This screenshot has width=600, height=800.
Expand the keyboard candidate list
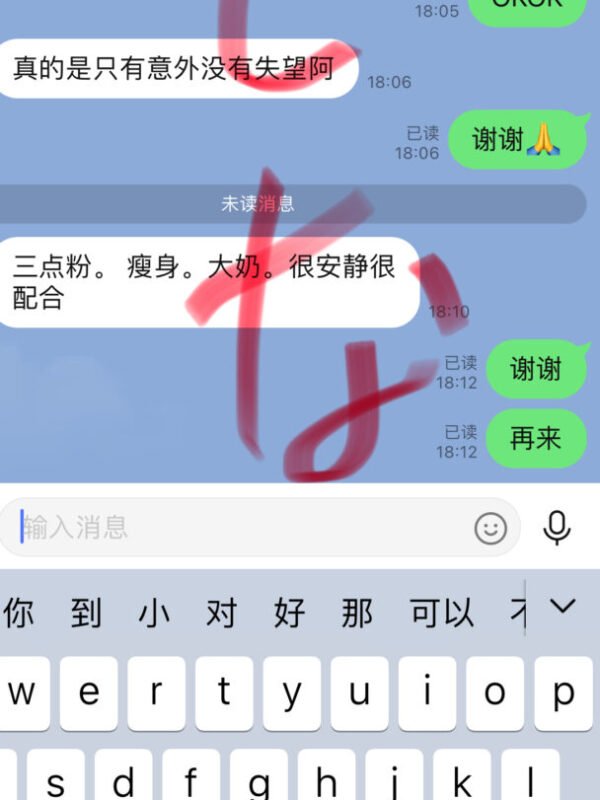[x=564, y=606]
